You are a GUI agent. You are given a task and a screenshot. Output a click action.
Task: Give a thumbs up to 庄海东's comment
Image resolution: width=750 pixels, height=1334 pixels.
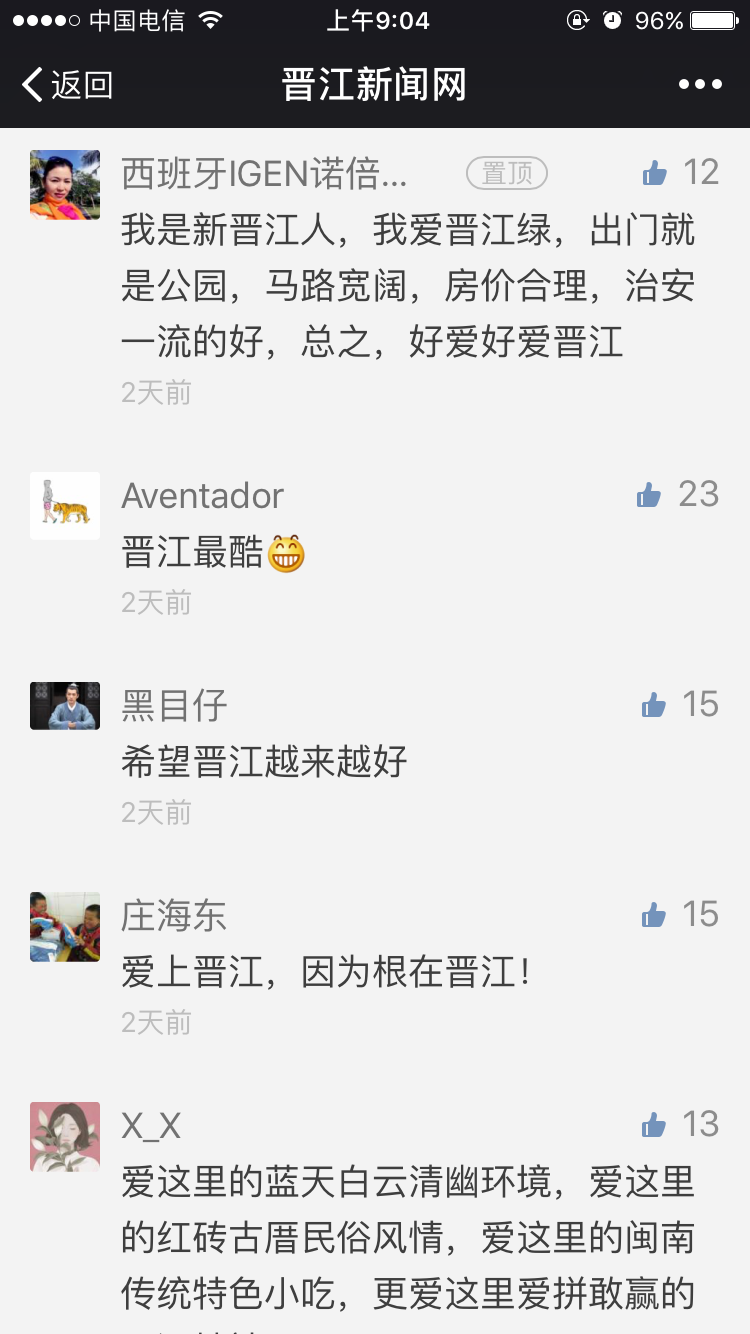coord(655,915)
